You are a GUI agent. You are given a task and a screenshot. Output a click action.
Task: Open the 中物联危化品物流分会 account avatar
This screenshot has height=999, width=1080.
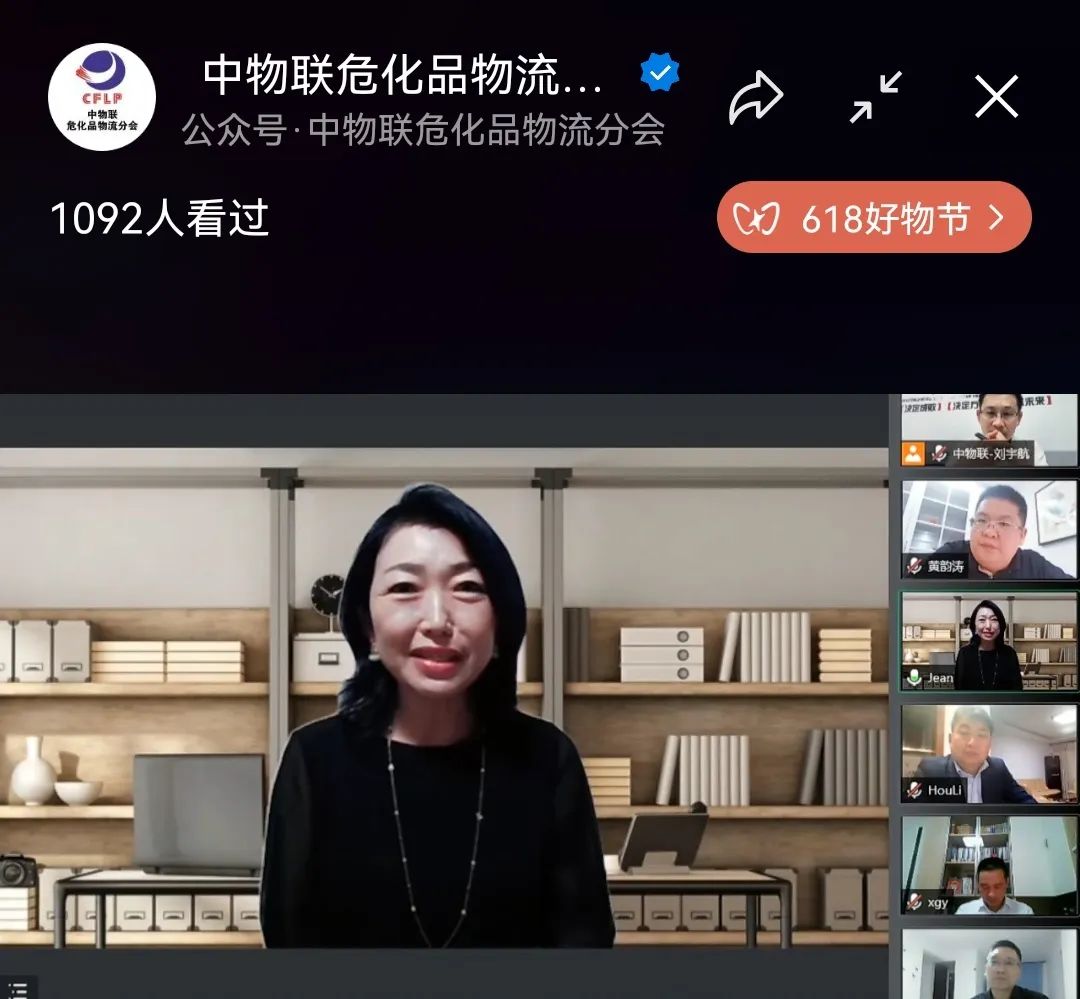(x=102, y=97)
